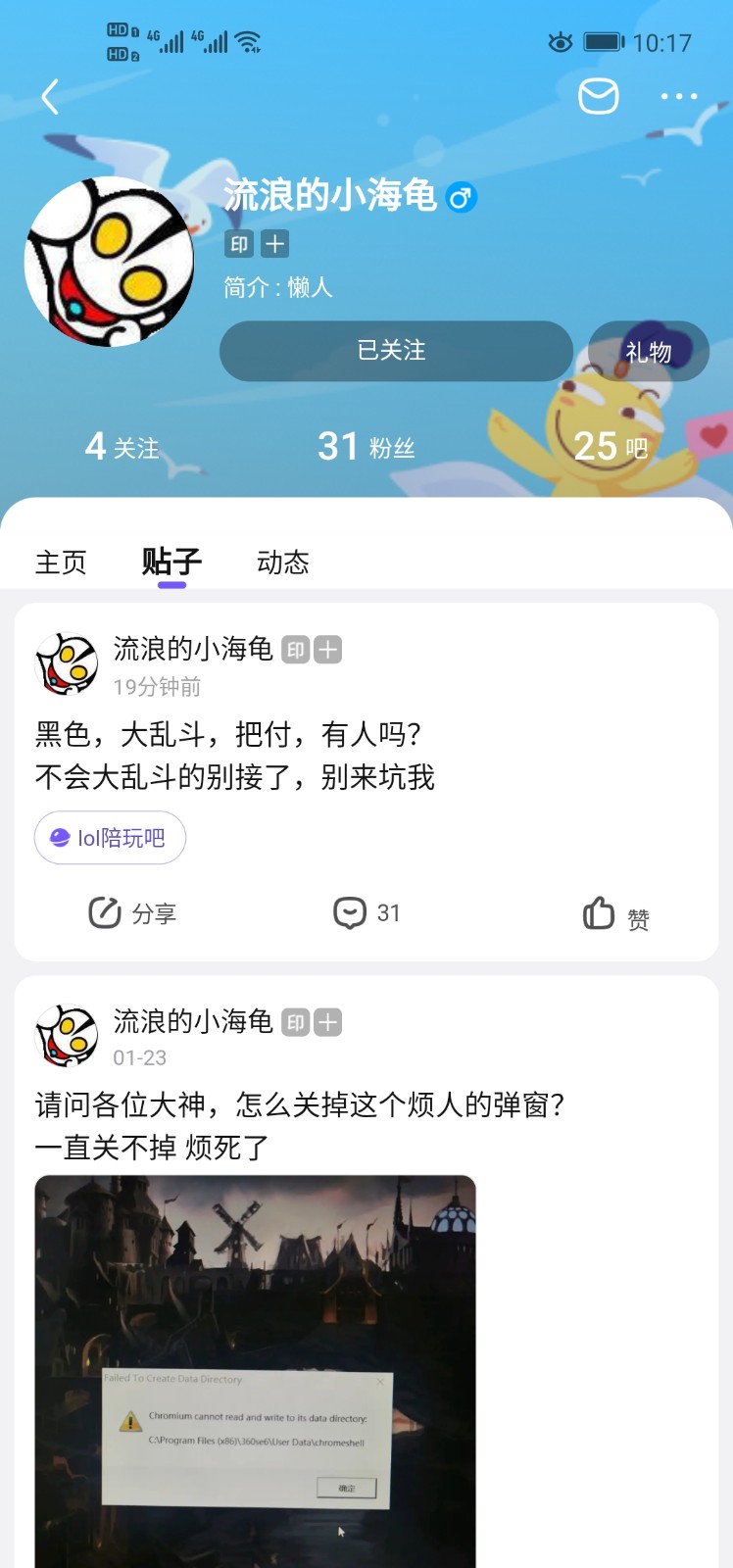This screenshot has width=733, height=1568.
Task: Switch to the 动态 tab
Action: [283, 562]
